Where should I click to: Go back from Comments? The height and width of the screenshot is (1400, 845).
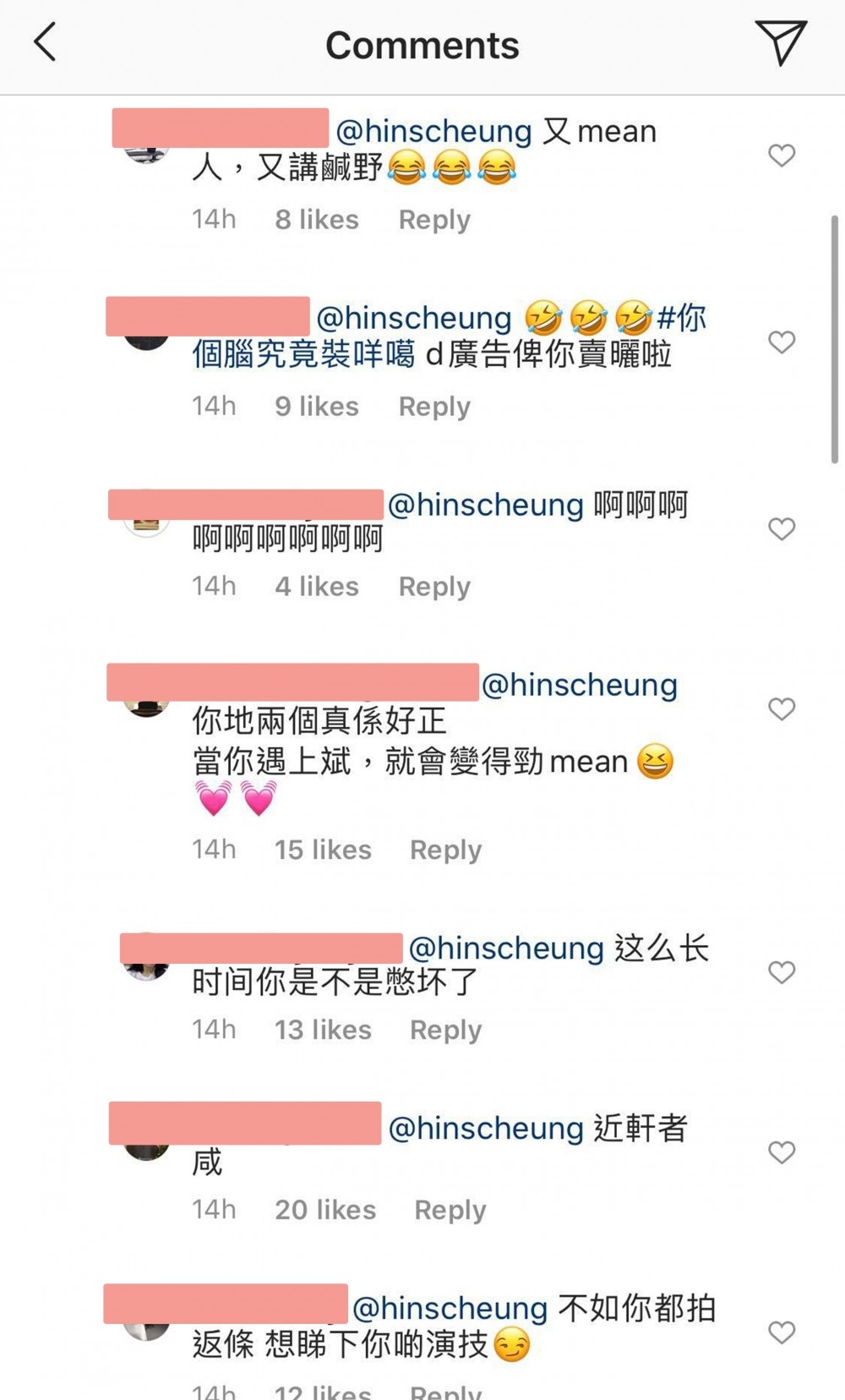click(46, 43)
